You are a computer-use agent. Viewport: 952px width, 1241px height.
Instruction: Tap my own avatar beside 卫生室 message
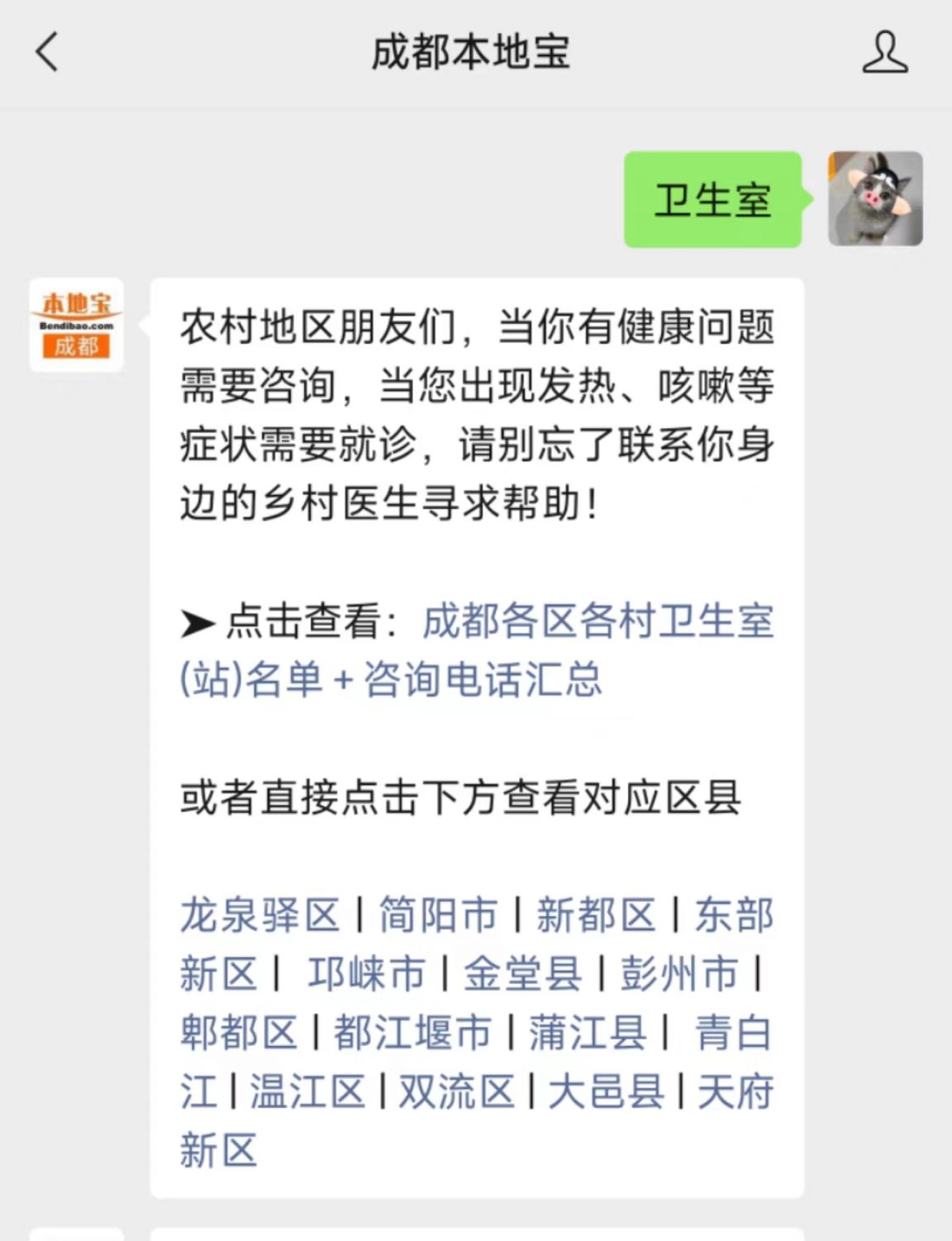click(x=875, y=199)
